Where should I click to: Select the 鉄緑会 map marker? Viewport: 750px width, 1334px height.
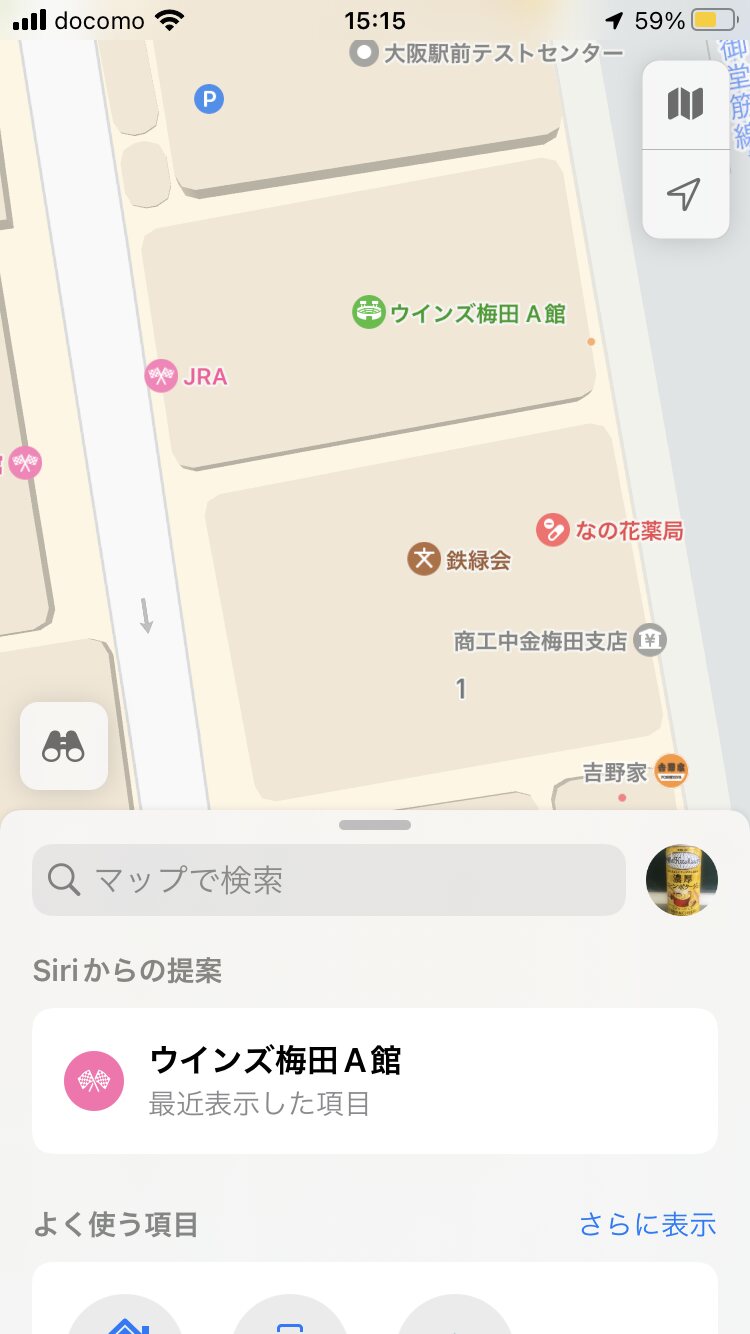[x=424, y=559]
